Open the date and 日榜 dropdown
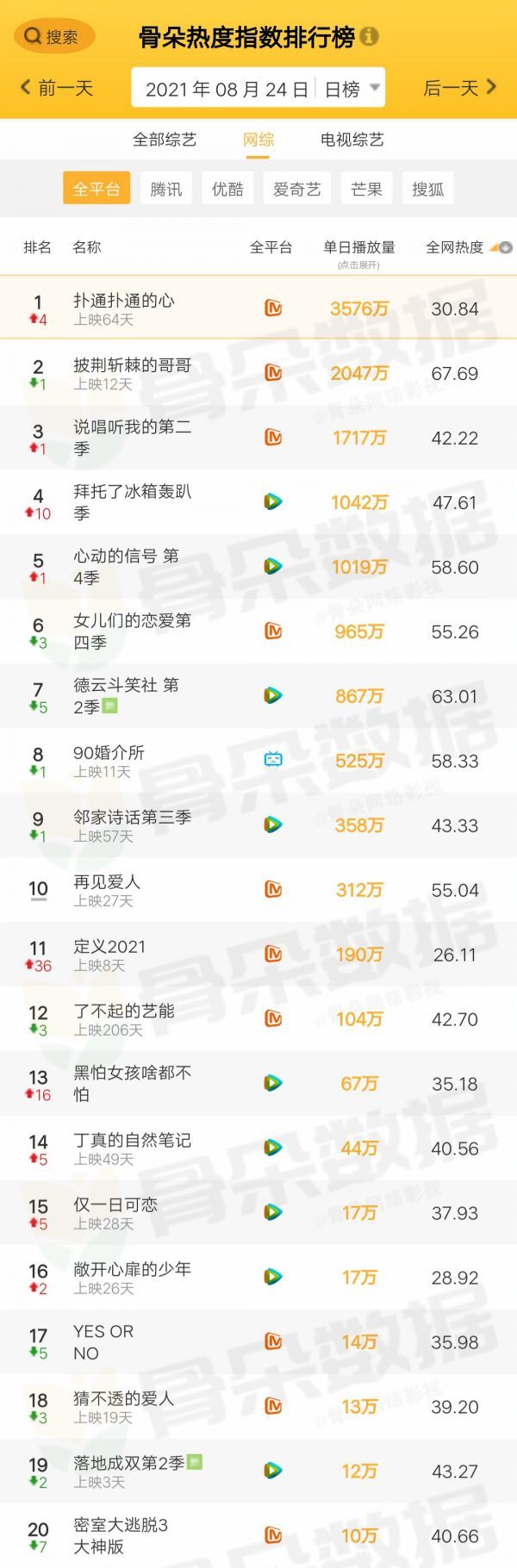517x1568 pixels. click(x=258, y=89)
